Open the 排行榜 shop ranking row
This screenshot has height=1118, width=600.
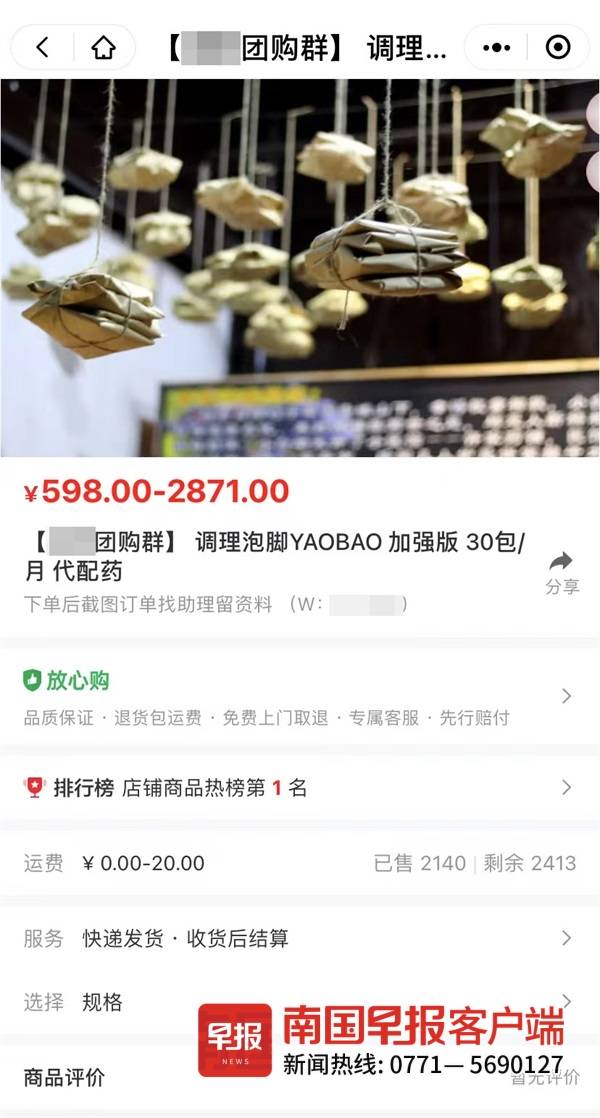(300, 788)
